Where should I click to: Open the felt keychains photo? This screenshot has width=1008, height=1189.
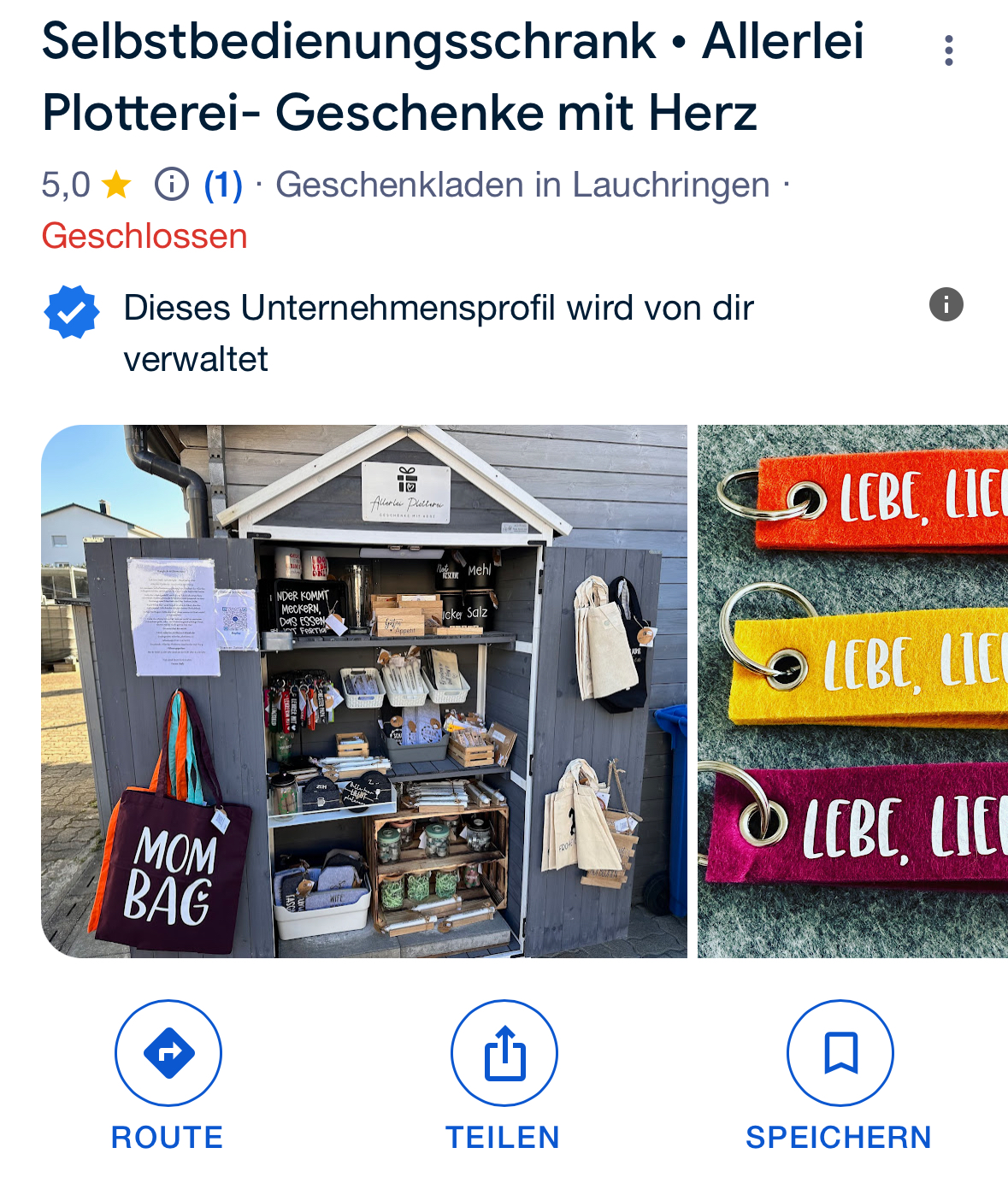[x=852, y=691]
